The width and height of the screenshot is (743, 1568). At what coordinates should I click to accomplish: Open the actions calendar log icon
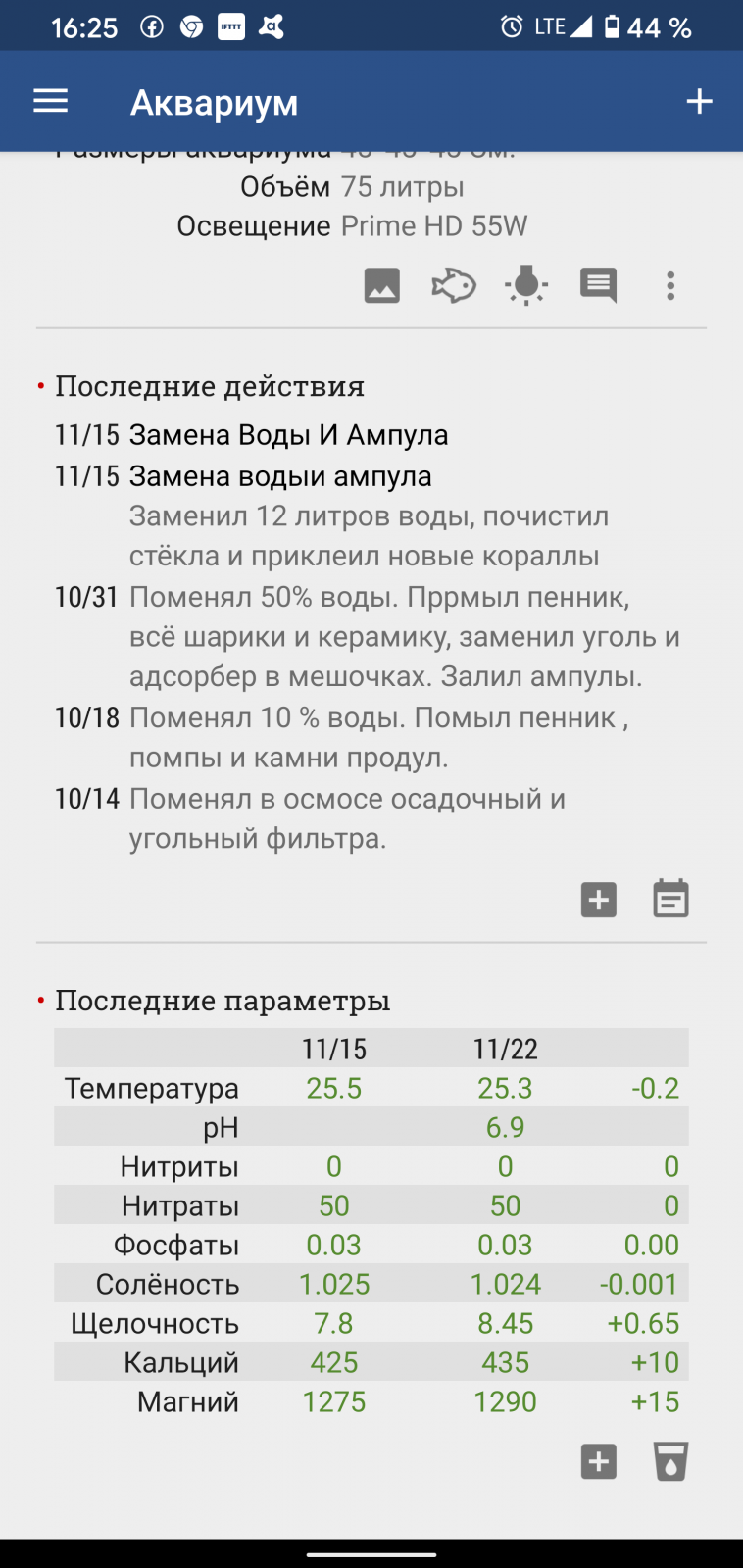pyautogui.click(x=671, y=899)
